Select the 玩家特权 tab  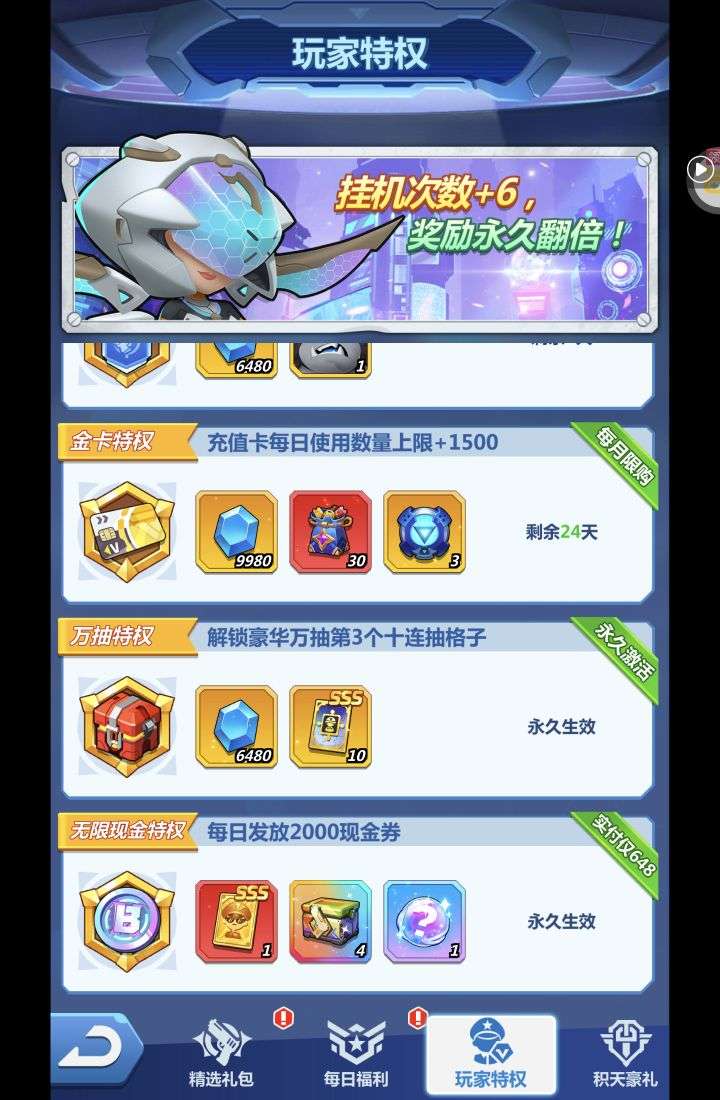491,1054
